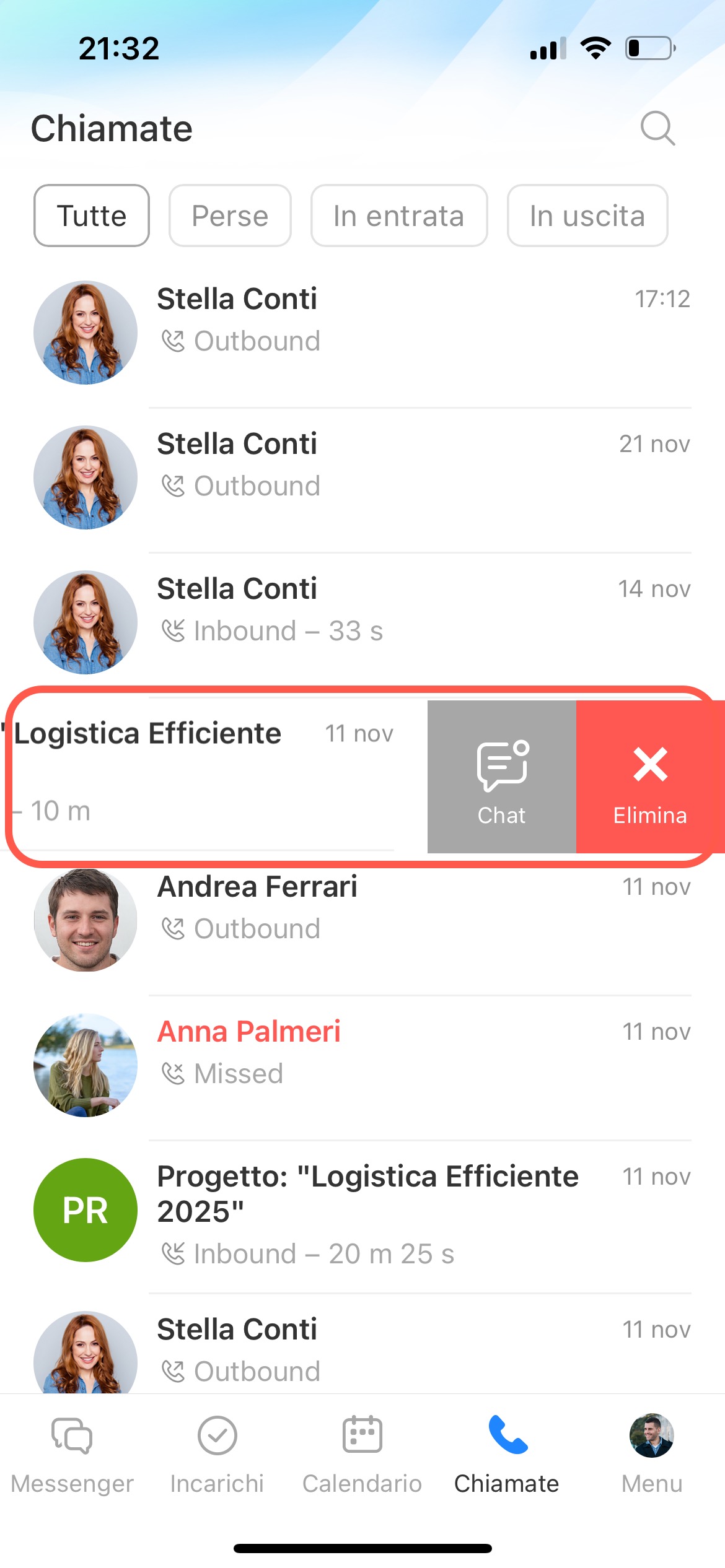Switch to In uscita filter
Image resolution: width=725 pixels, height=1568 pixels.
click(587, 216)
